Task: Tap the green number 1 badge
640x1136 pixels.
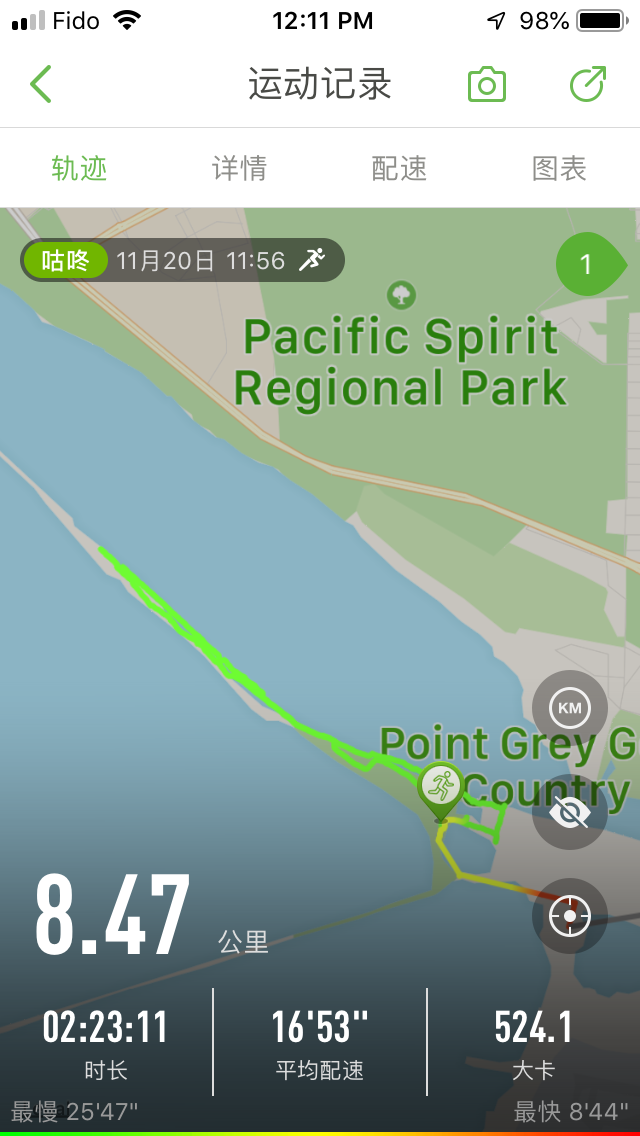Action: point(588,264)
